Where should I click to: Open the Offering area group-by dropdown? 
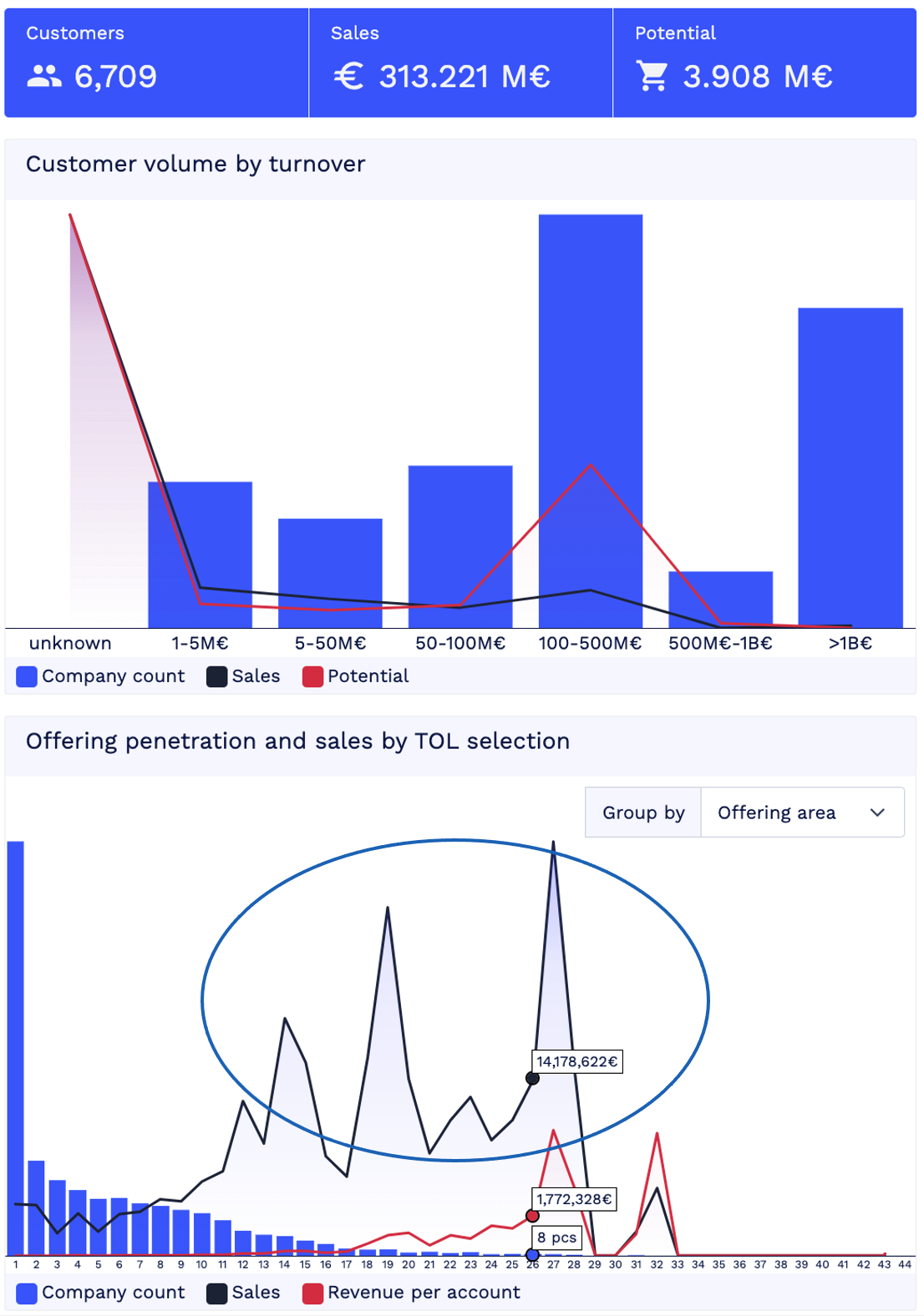(800, 812)
